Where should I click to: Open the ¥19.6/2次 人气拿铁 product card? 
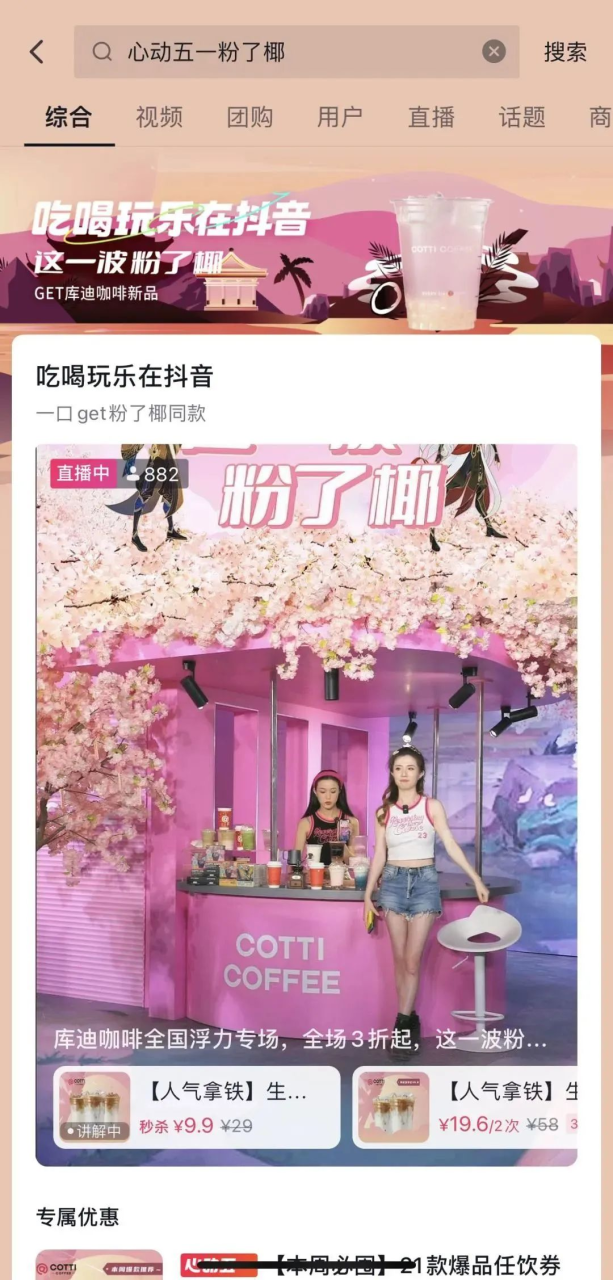point(466,1107)
